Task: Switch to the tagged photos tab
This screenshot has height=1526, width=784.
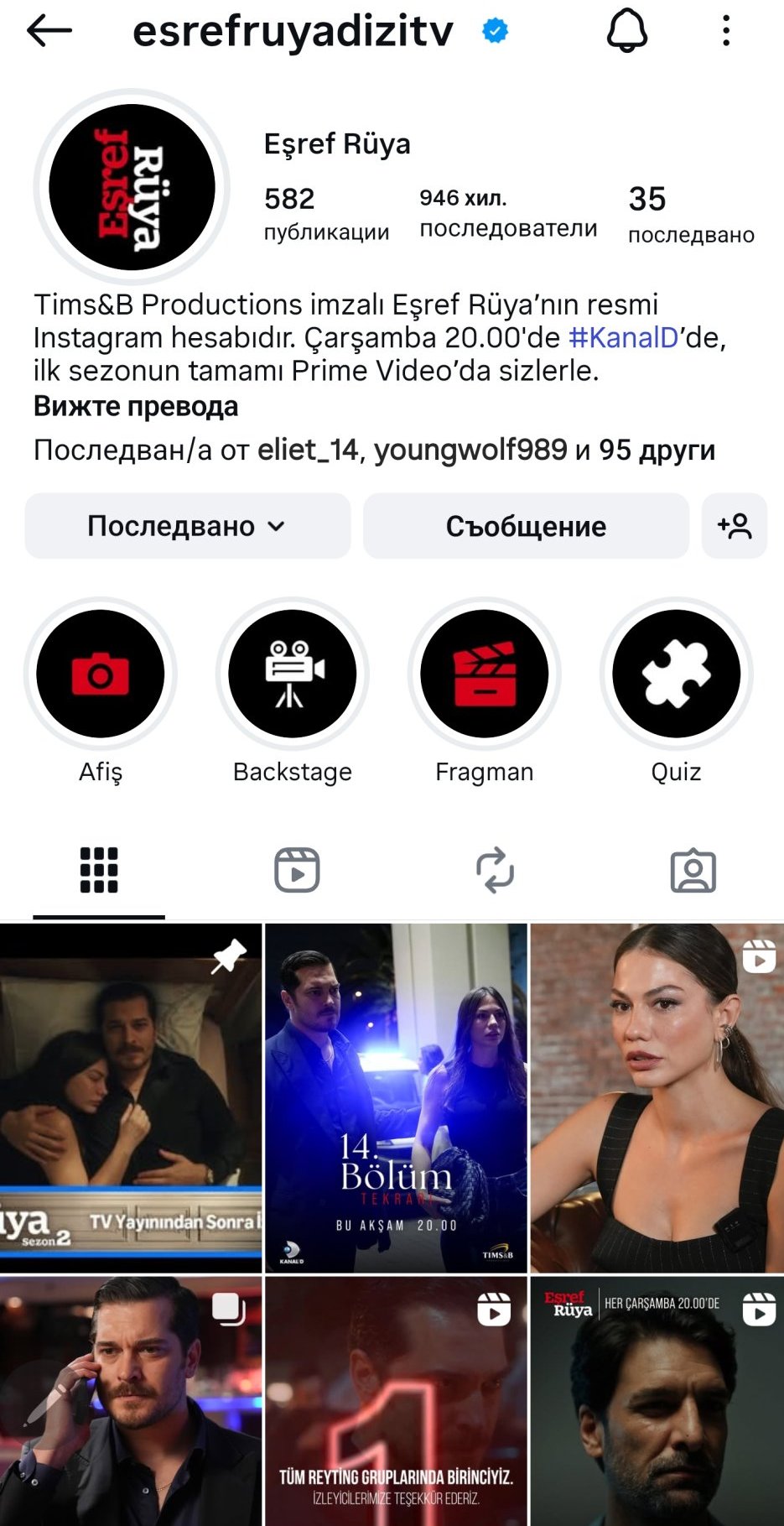Action: 693,870
